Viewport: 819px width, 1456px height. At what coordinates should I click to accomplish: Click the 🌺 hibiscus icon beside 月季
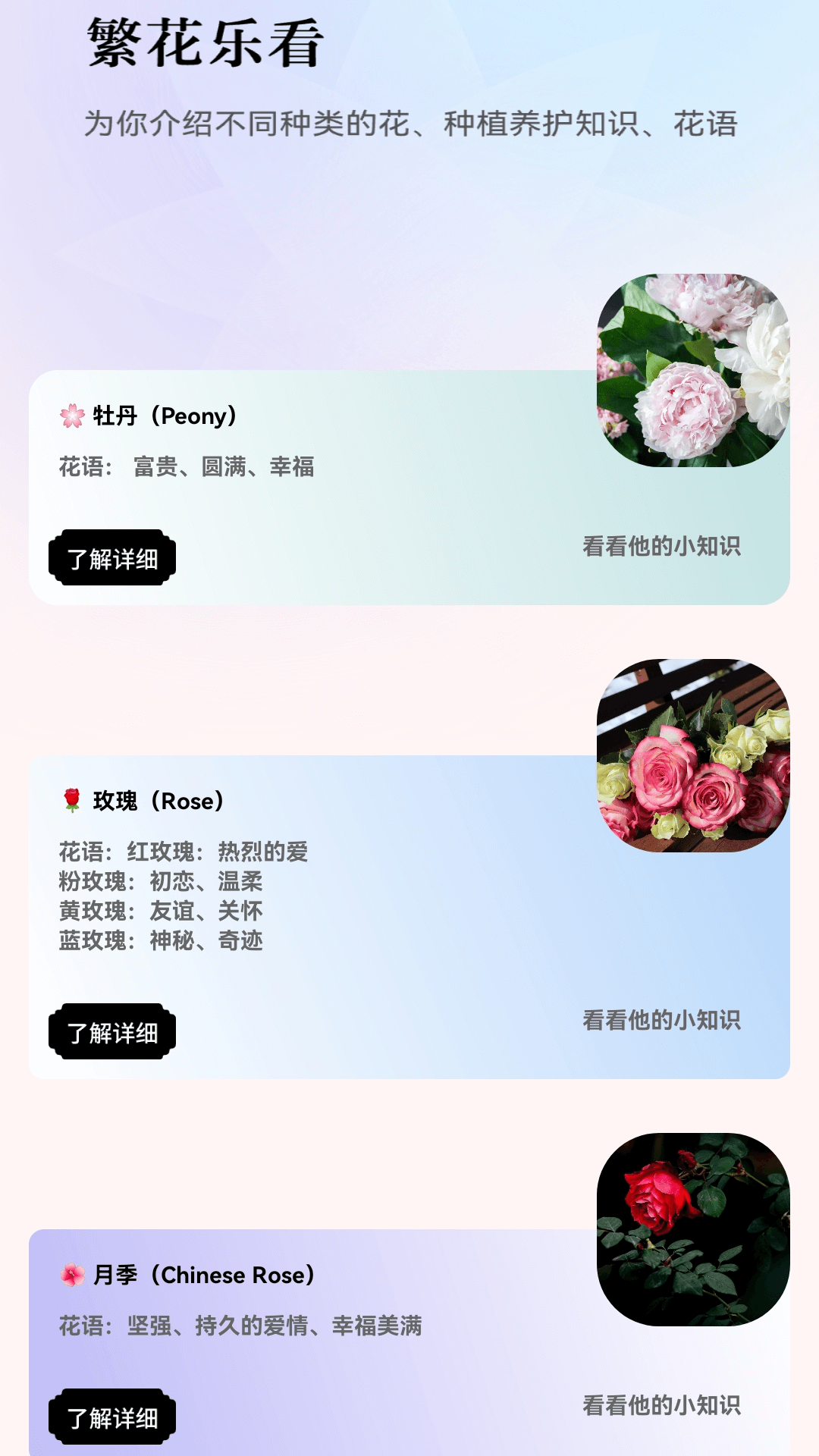(x=72, y=1274)
